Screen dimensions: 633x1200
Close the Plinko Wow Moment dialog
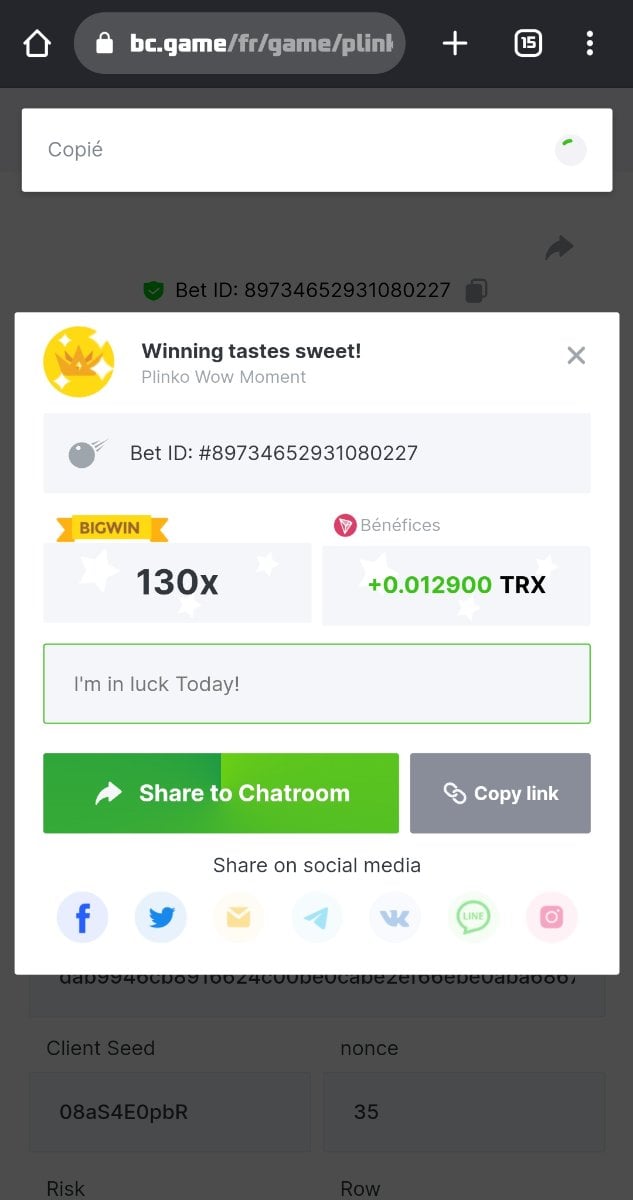[576, 355]
